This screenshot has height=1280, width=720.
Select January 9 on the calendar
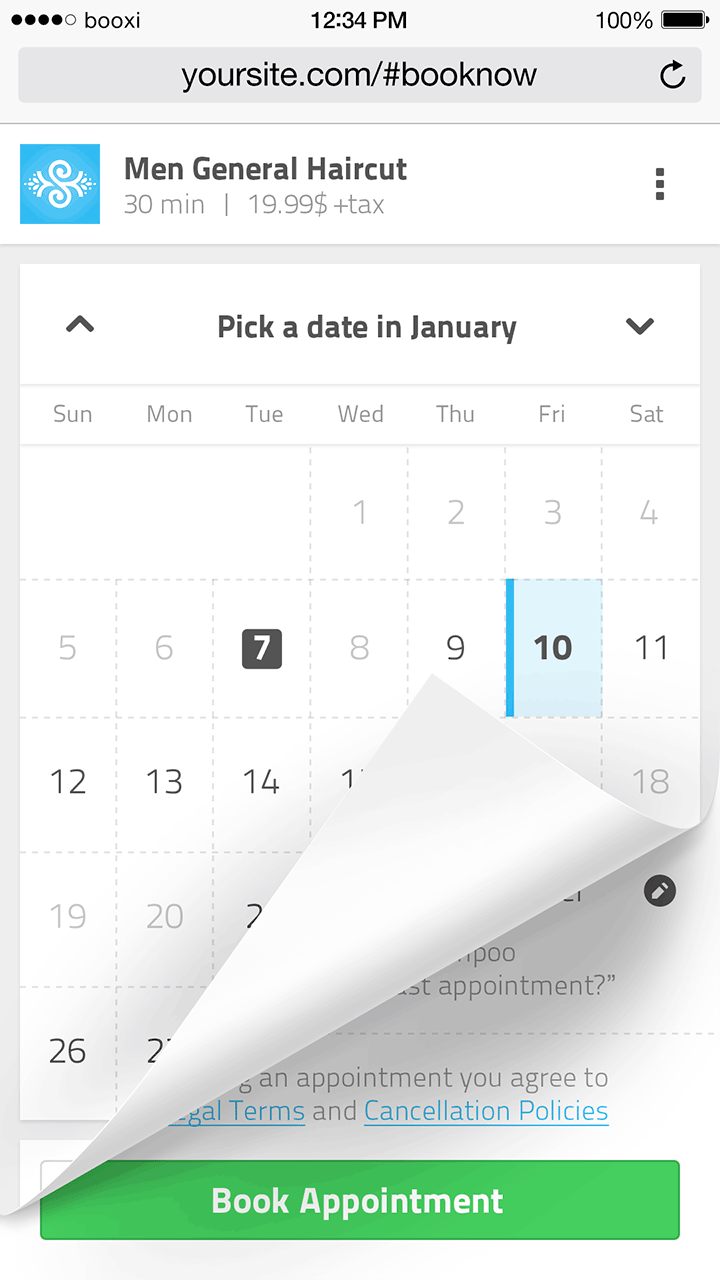tap(456, 648)
